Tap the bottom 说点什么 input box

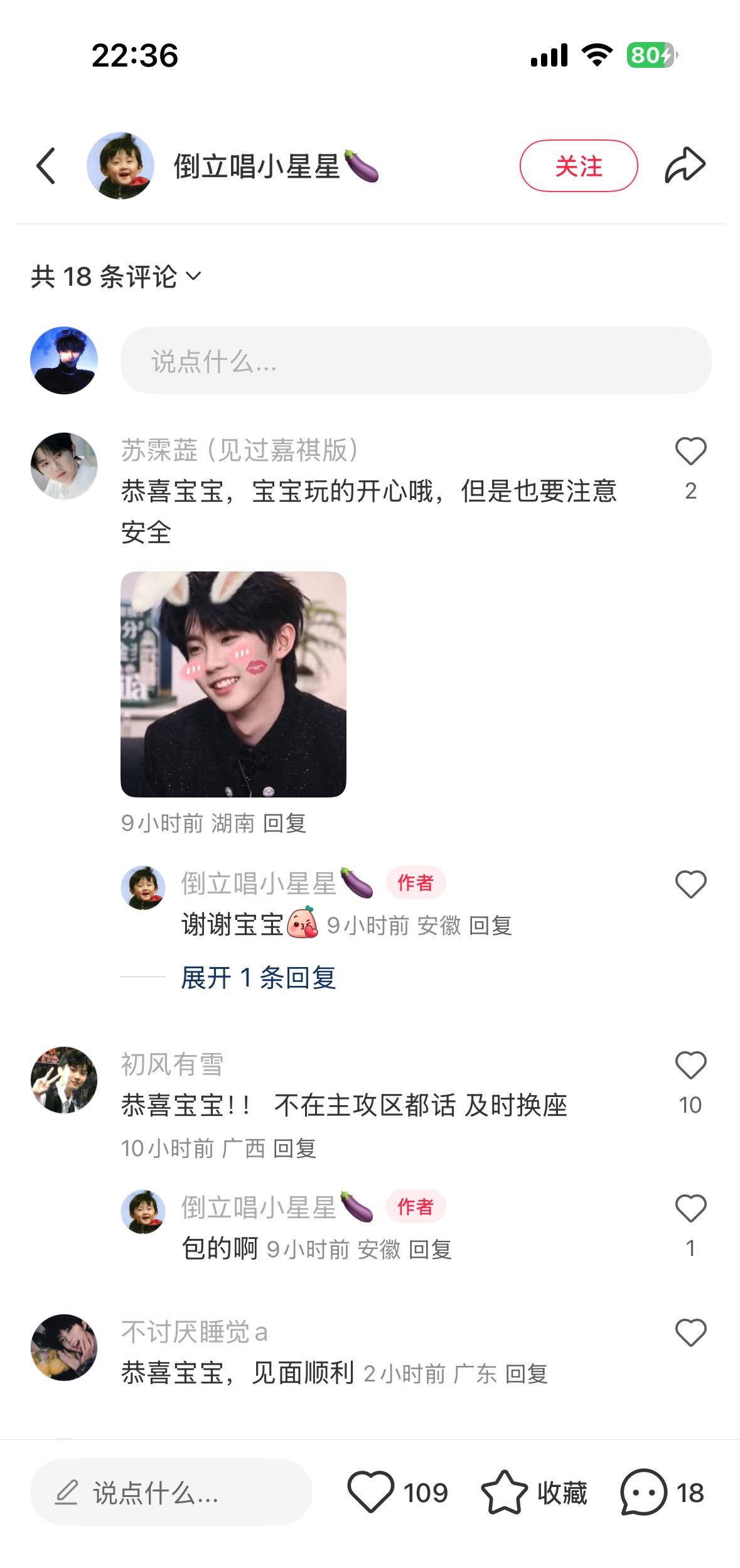(x=171, y=1493)
